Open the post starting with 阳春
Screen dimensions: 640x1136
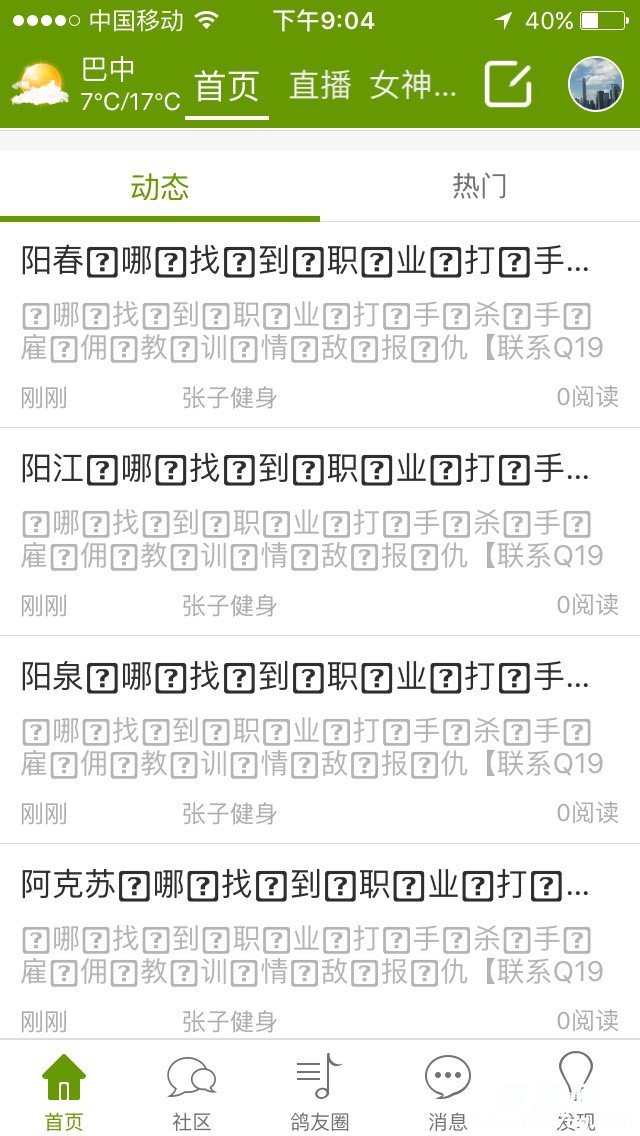click(320, 325)
